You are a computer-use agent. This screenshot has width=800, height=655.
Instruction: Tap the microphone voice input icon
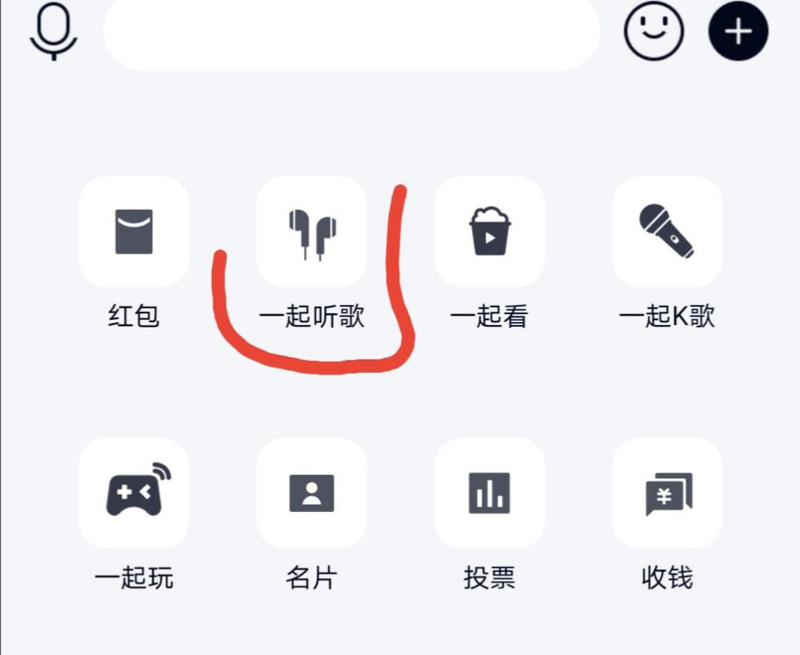tap(53, 31)
